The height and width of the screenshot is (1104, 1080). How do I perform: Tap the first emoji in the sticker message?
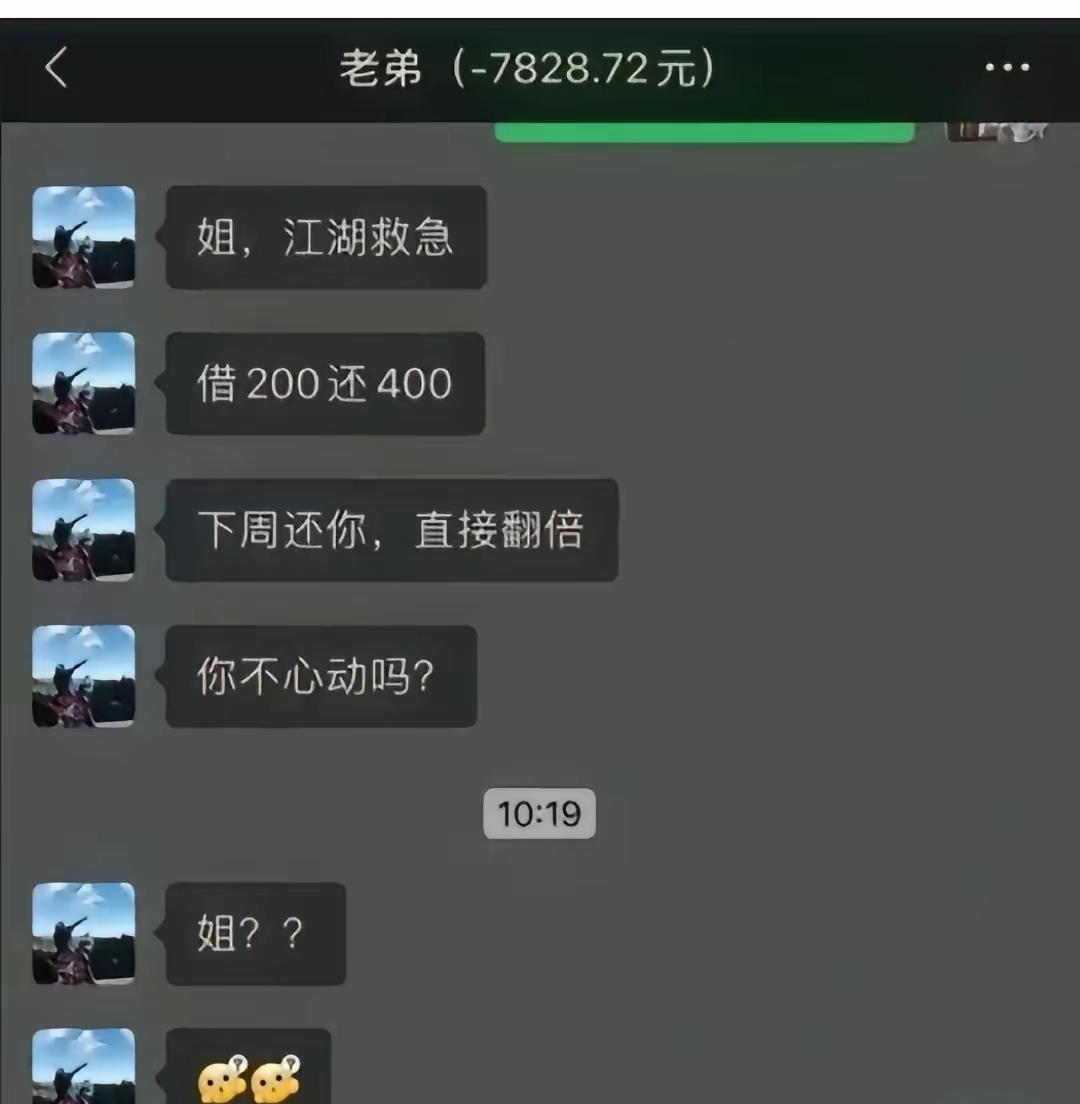[222, 1080]
